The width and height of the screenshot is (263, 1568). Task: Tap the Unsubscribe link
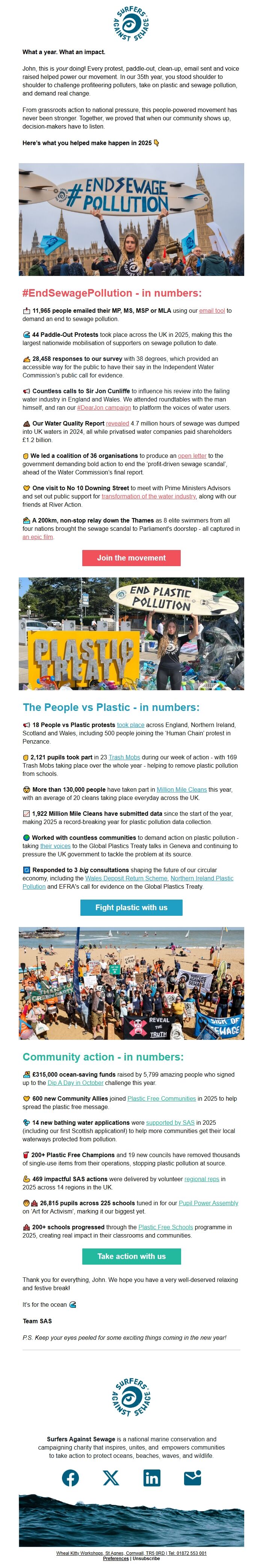pyautogui.click(x=146, y=1558)
